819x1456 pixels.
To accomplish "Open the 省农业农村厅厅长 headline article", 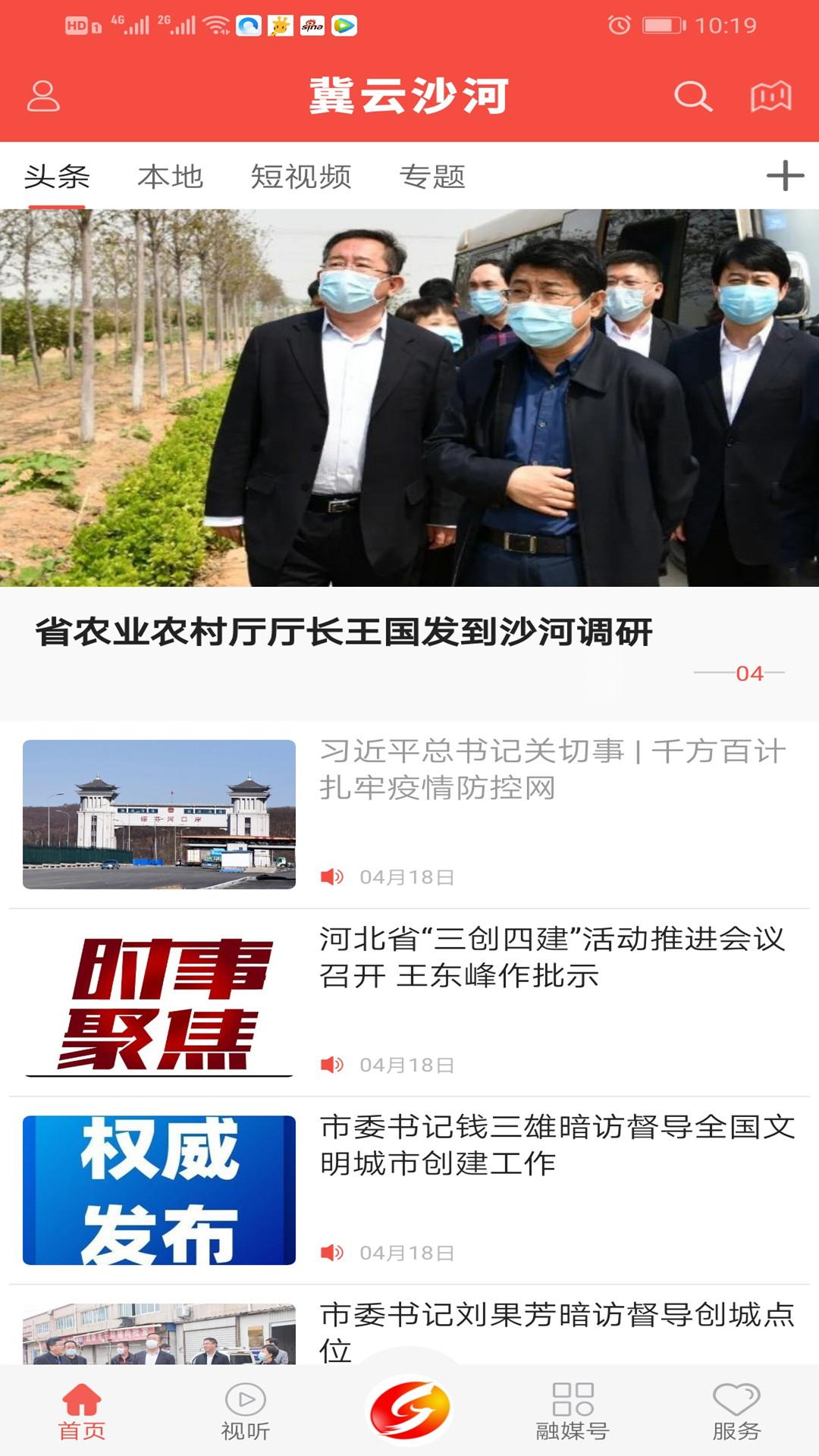I will [x=346, y=629].
